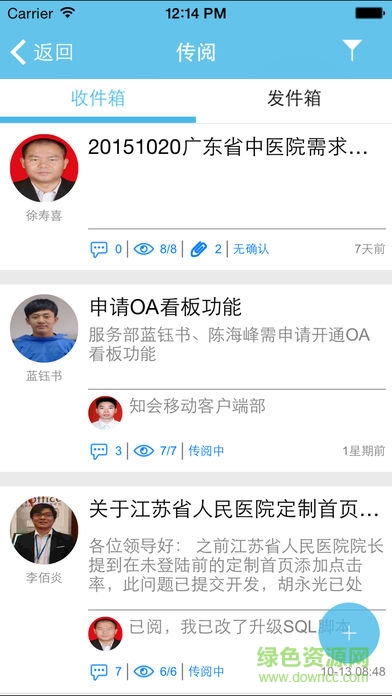The width and height of the screenshot is (392, 696).
Task: Switch to the 发件箱 tab
Action: (x=294, y=98)
